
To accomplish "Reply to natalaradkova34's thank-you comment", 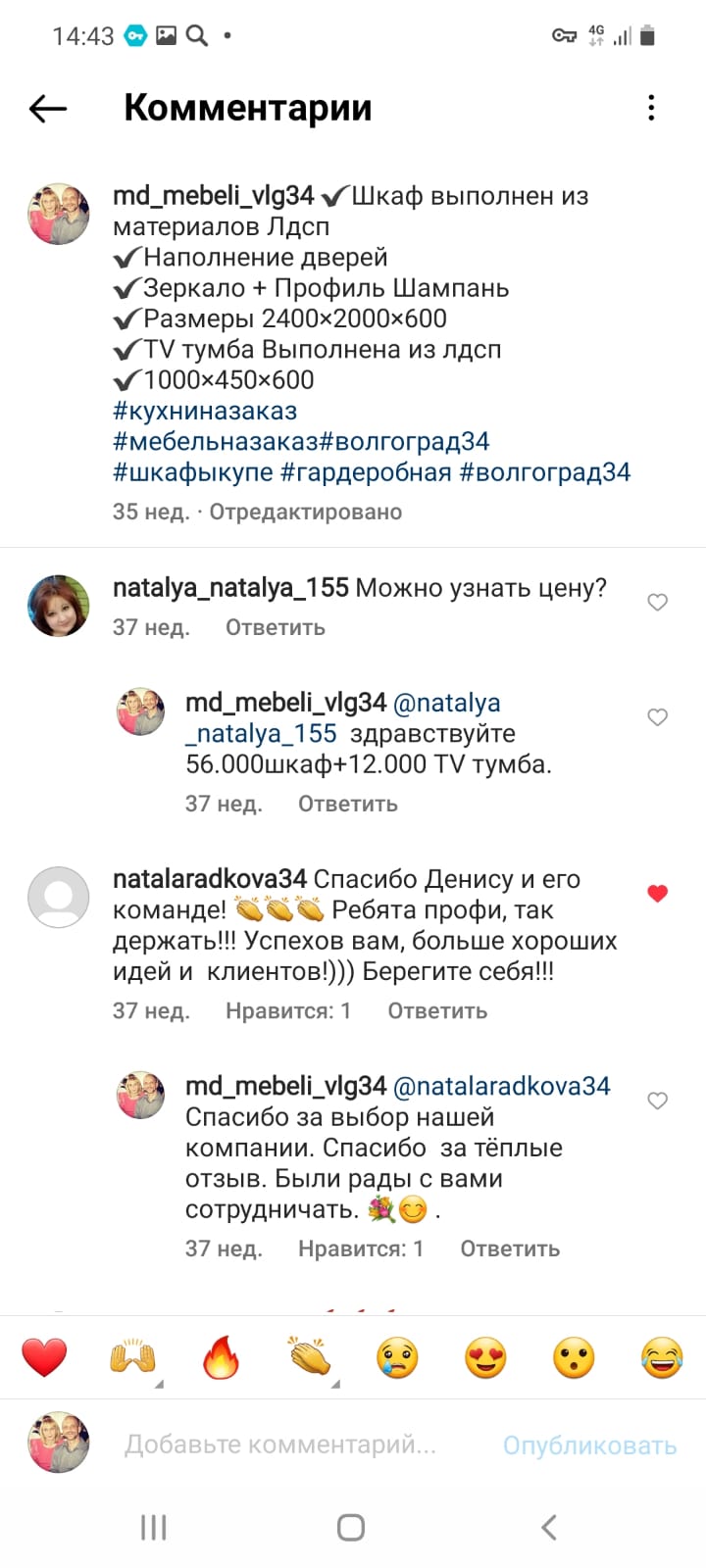I will coord(437,1010).
